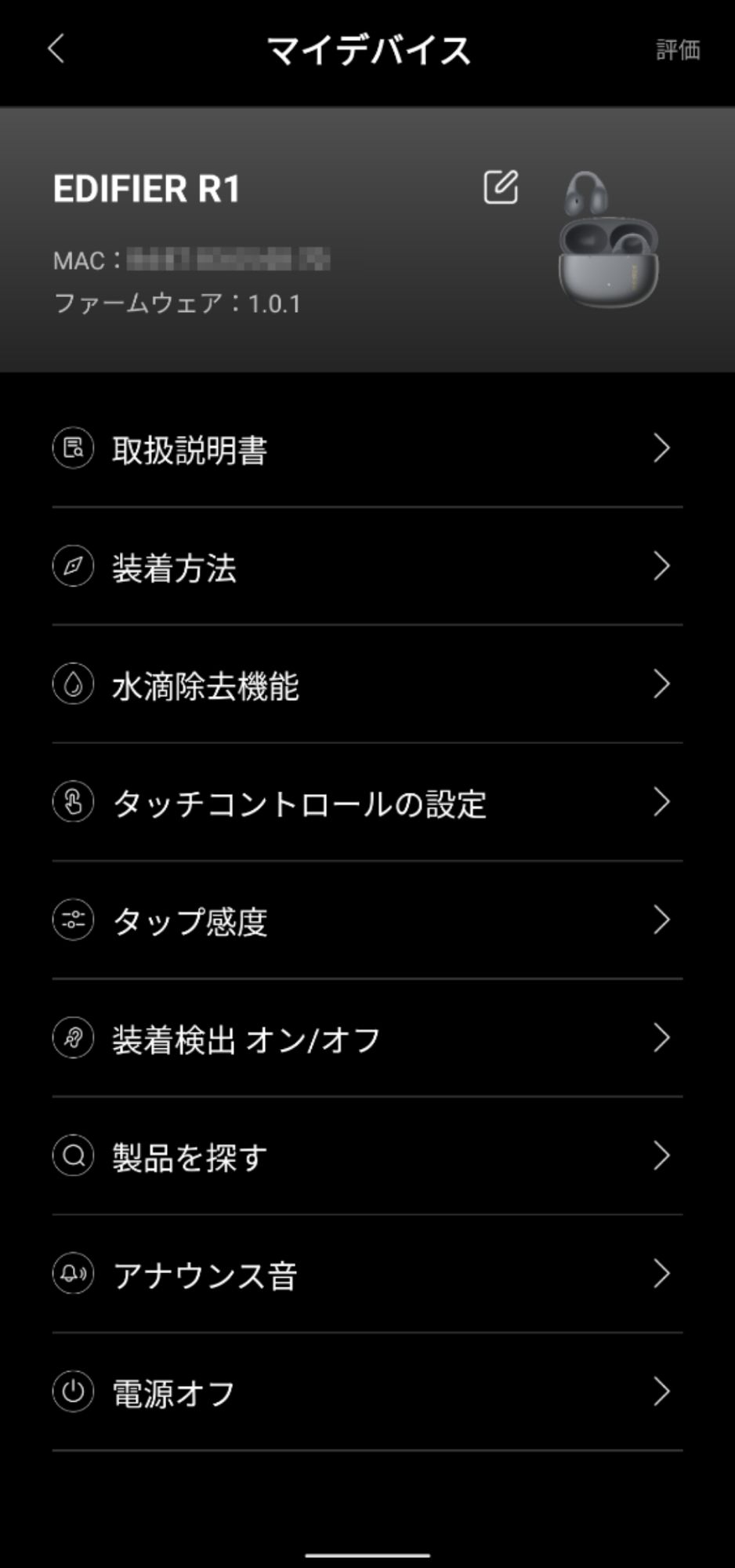
Task: Edit the EDIFIER R1 device name
Action: (501, 187)
